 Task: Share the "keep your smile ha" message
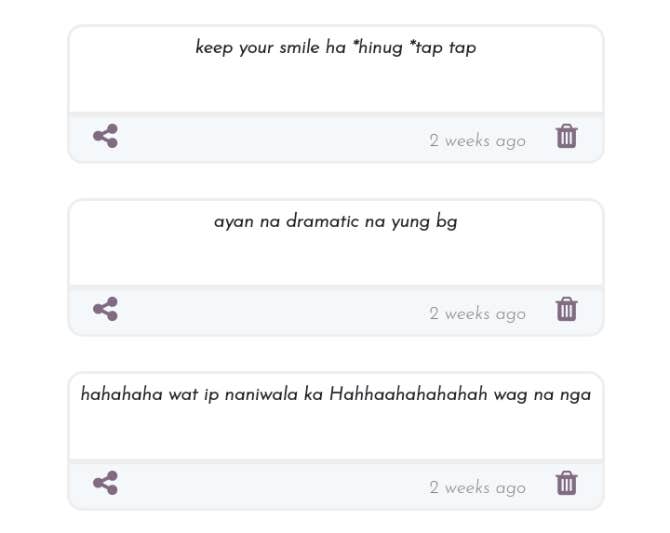(x=105, y=136)
